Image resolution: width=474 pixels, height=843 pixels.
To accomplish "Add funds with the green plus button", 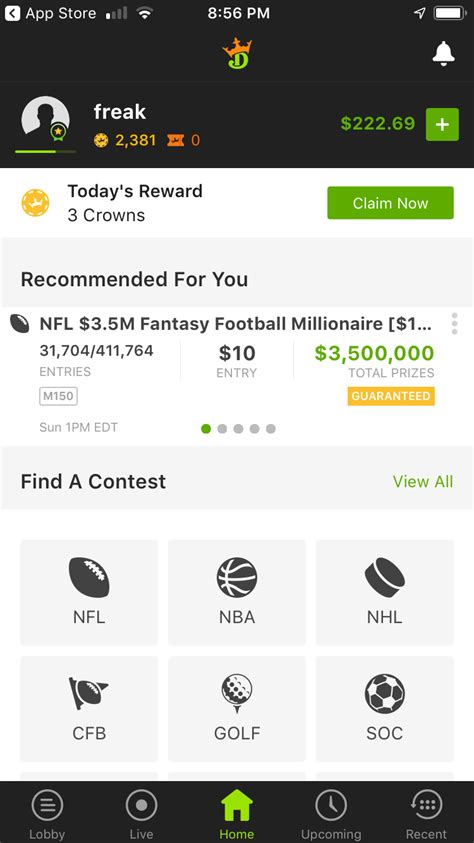I will [442, 125].
